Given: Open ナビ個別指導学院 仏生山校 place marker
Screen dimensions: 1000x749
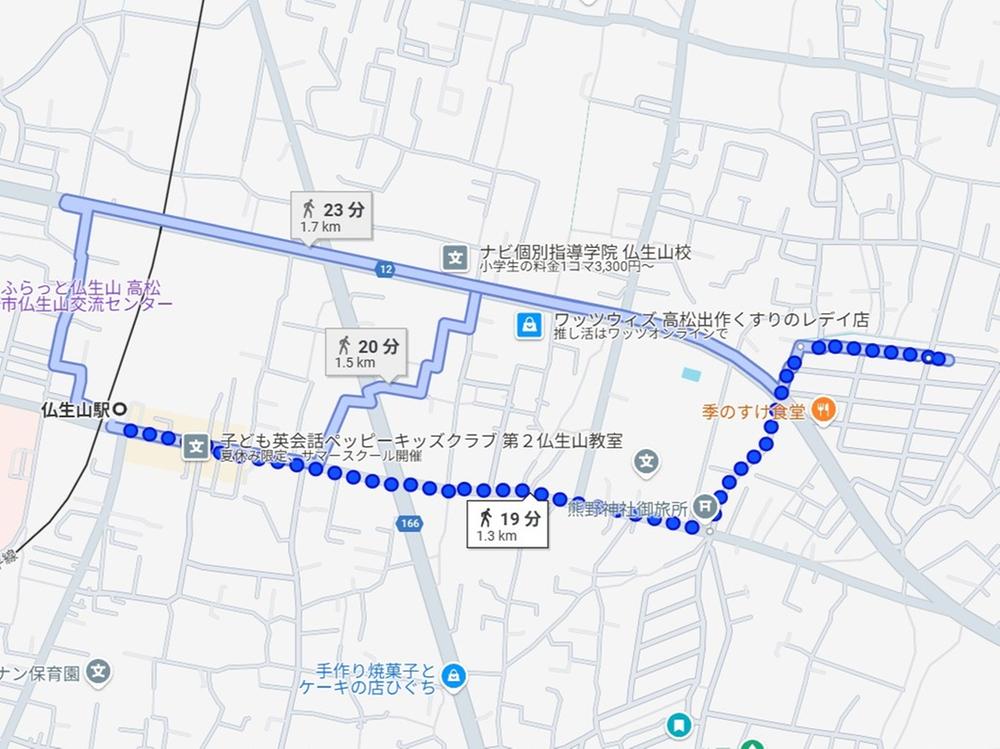Looking at the screenshot, I should point(455,258).
